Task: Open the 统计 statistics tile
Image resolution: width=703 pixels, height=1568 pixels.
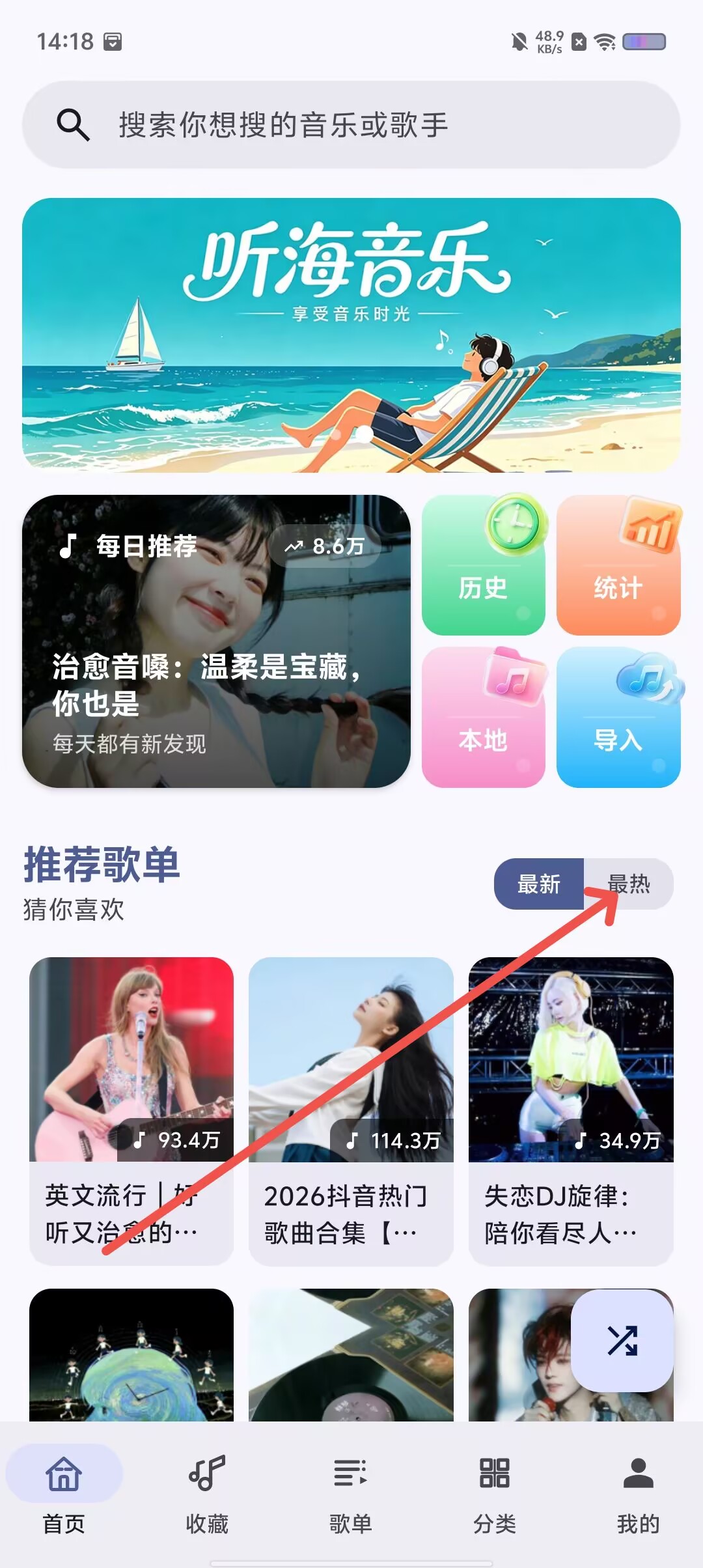Action: [x=618, y=565]
